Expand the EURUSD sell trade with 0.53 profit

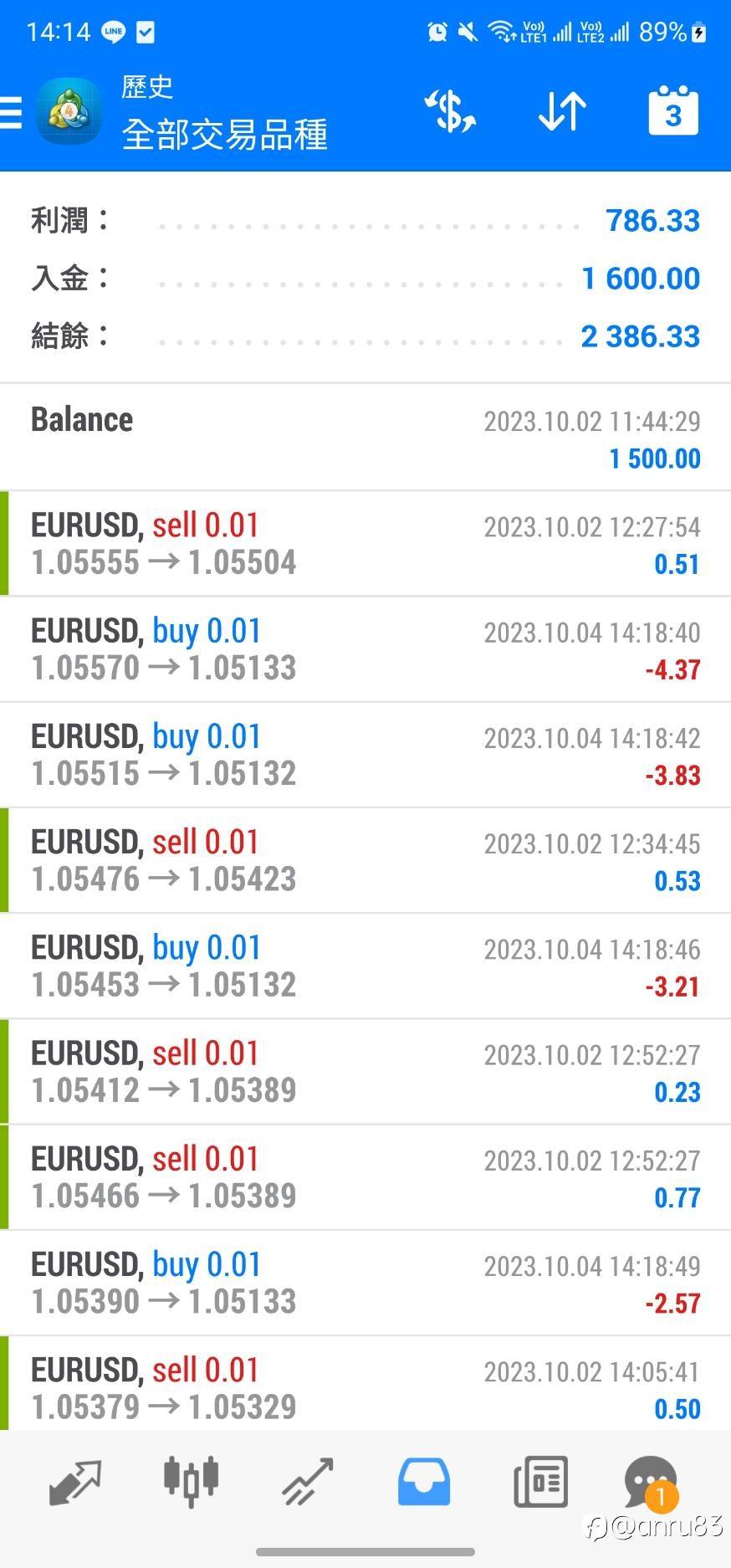coord(365,860)
